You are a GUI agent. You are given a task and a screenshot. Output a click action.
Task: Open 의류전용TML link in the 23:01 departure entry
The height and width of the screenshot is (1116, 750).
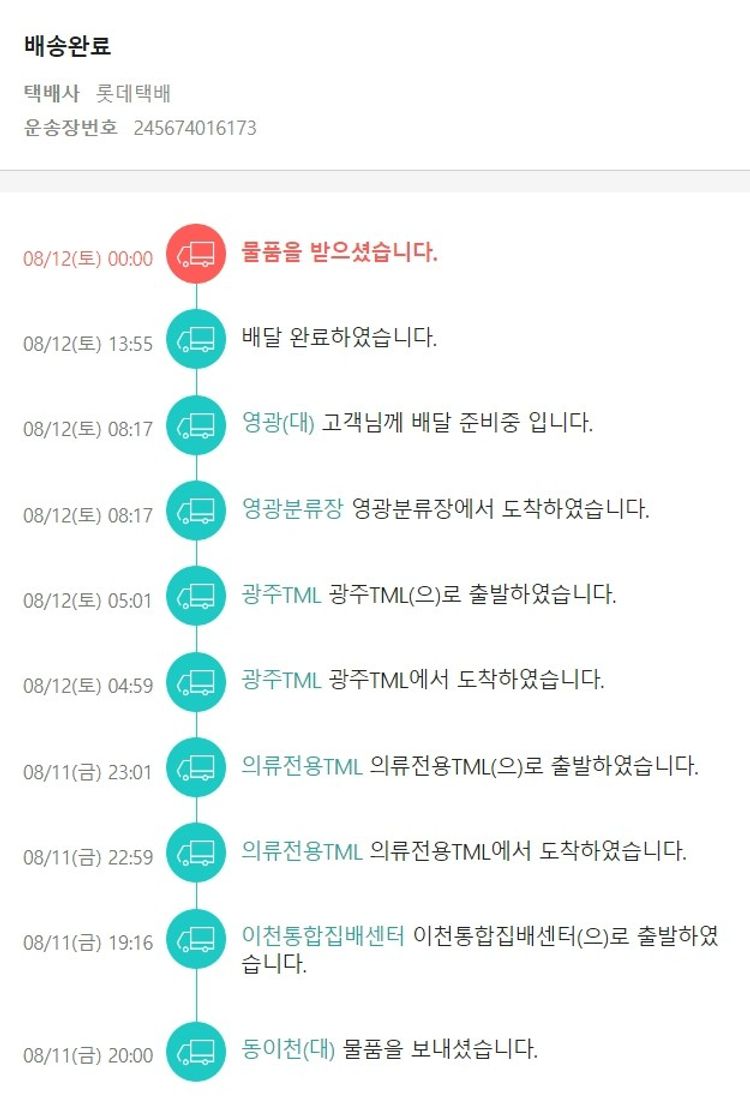pos(302,767)
